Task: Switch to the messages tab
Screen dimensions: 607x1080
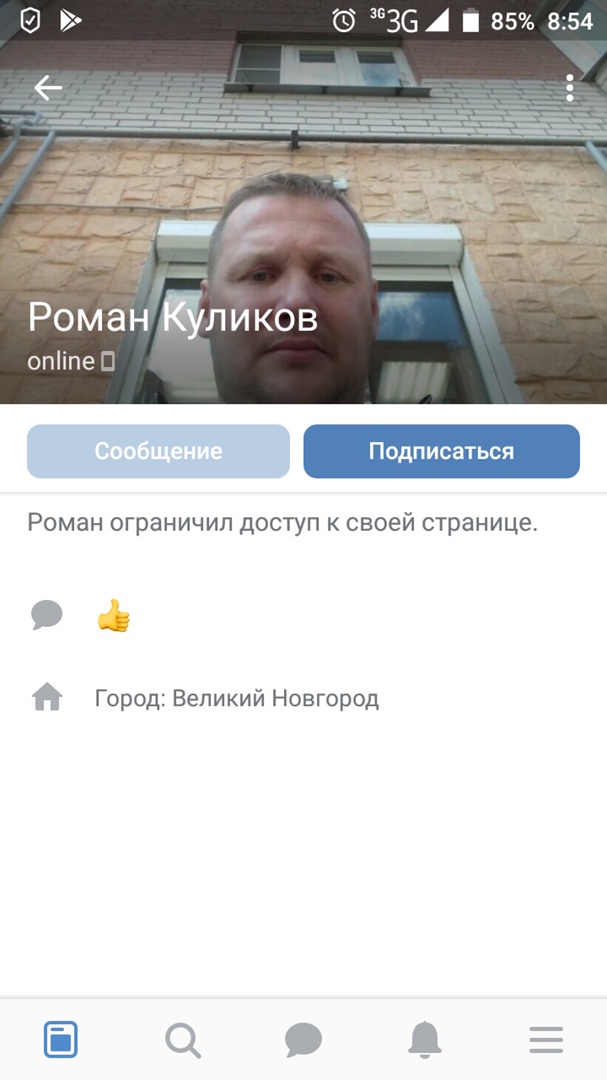Action: [303, 1040]
